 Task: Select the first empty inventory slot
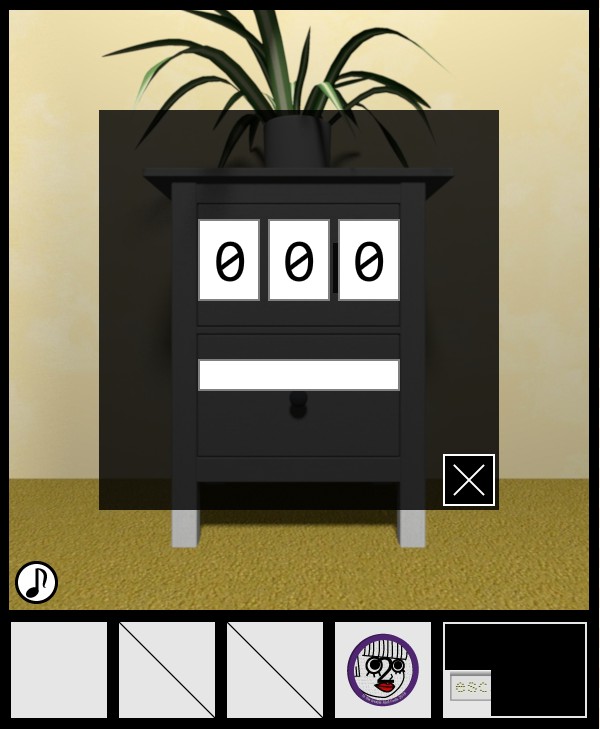coord(59,670)
